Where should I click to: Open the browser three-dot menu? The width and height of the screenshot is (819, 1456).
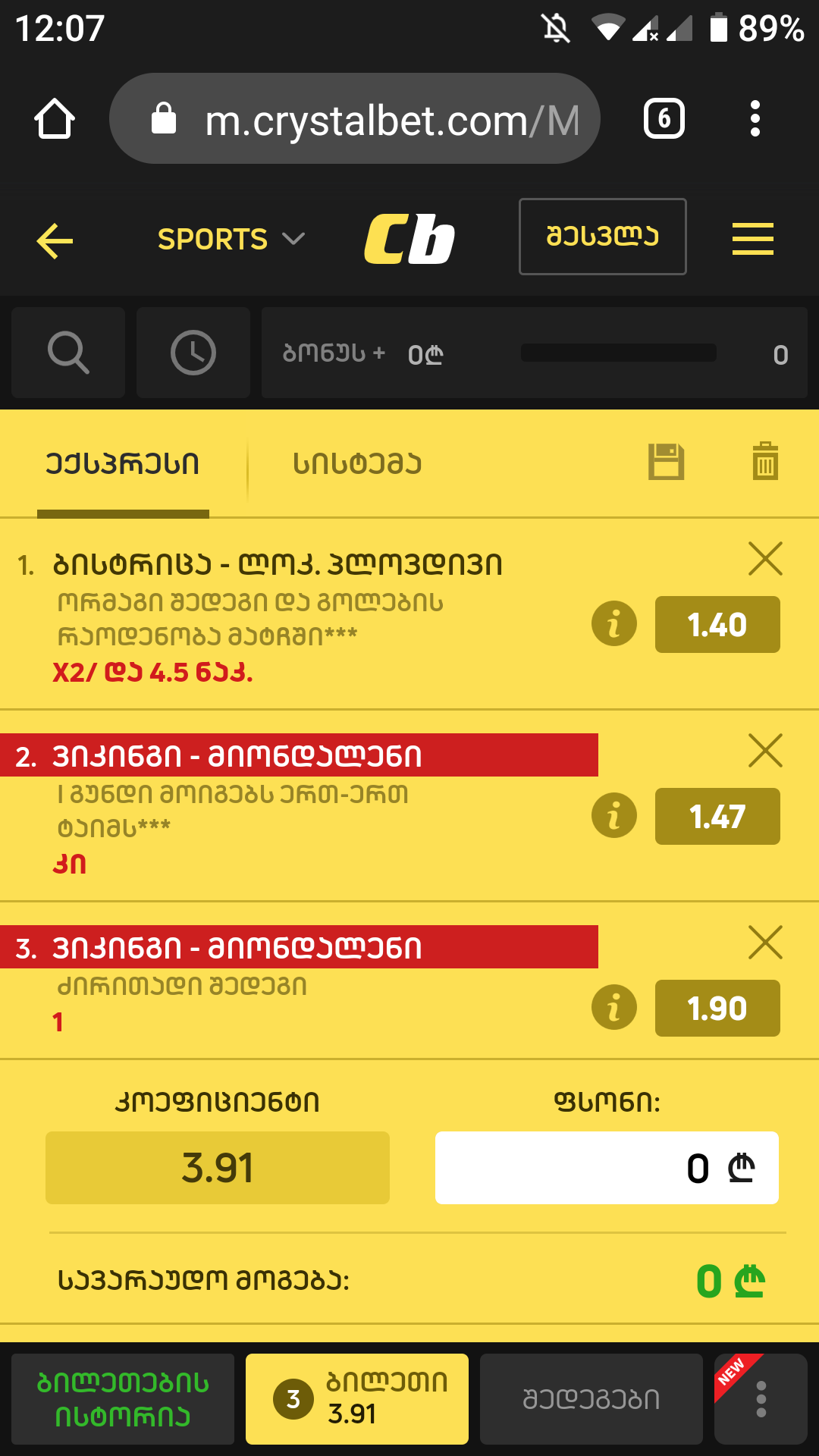click(x=755, y=118)
